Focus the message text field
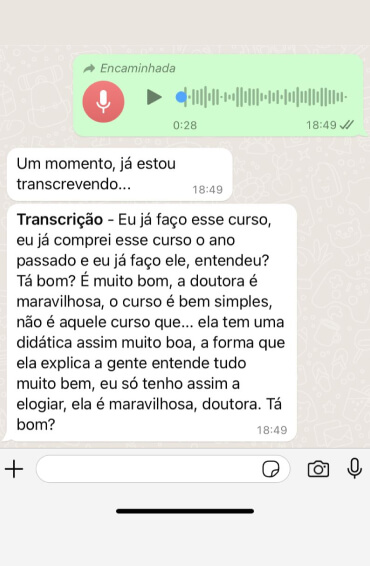 [x=148, y=469]
